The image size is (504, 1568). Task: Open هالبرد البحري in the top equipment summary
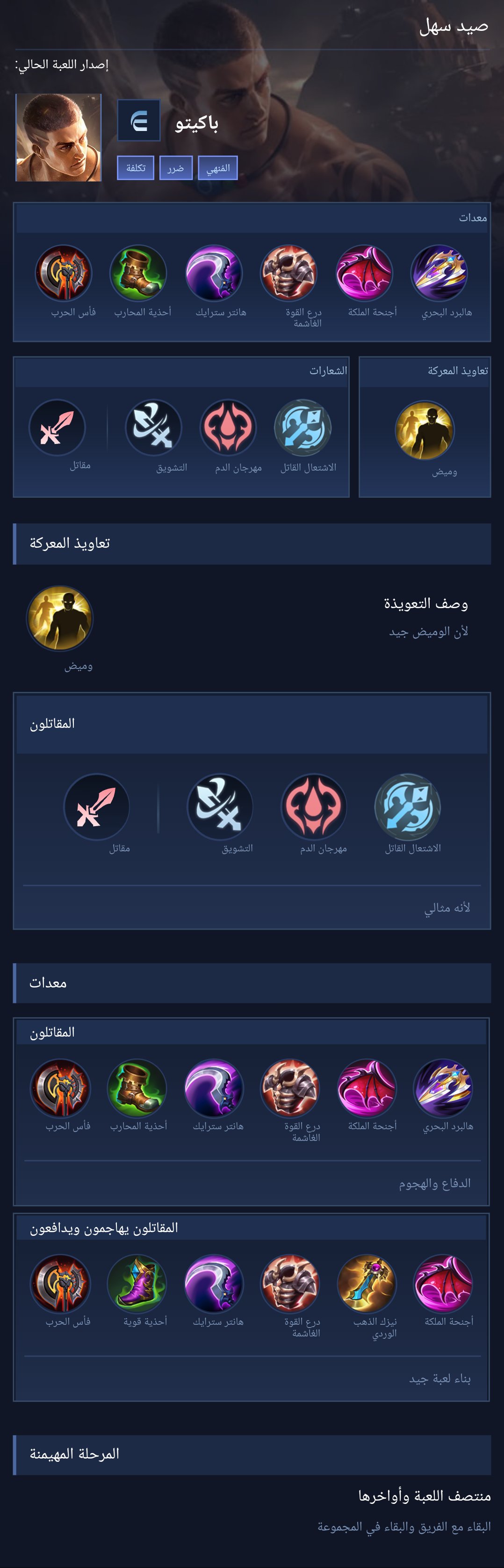pos(439,273)
